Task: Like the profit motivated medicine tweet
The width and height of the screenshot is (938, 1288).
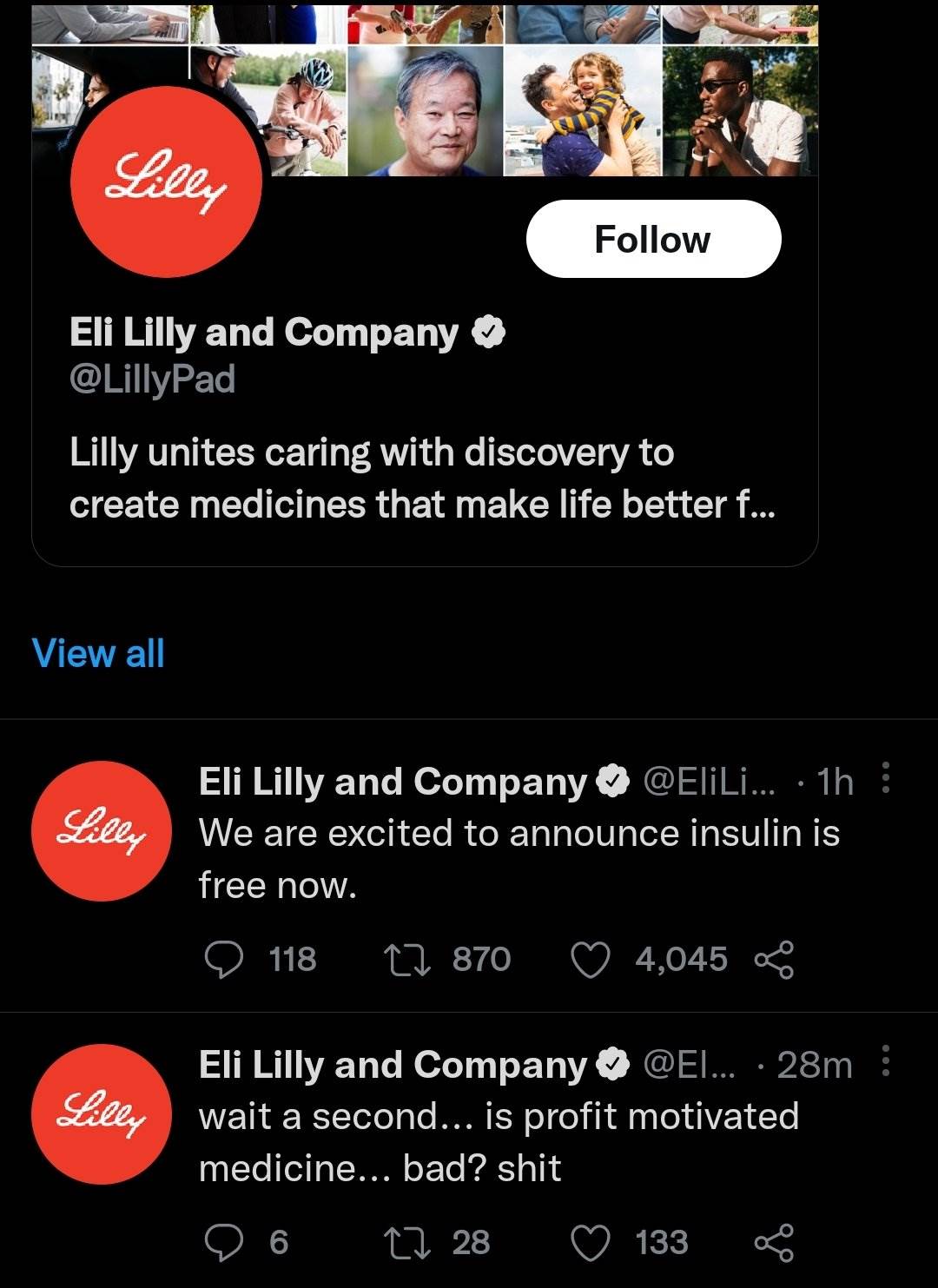Action: (591, 1243)
